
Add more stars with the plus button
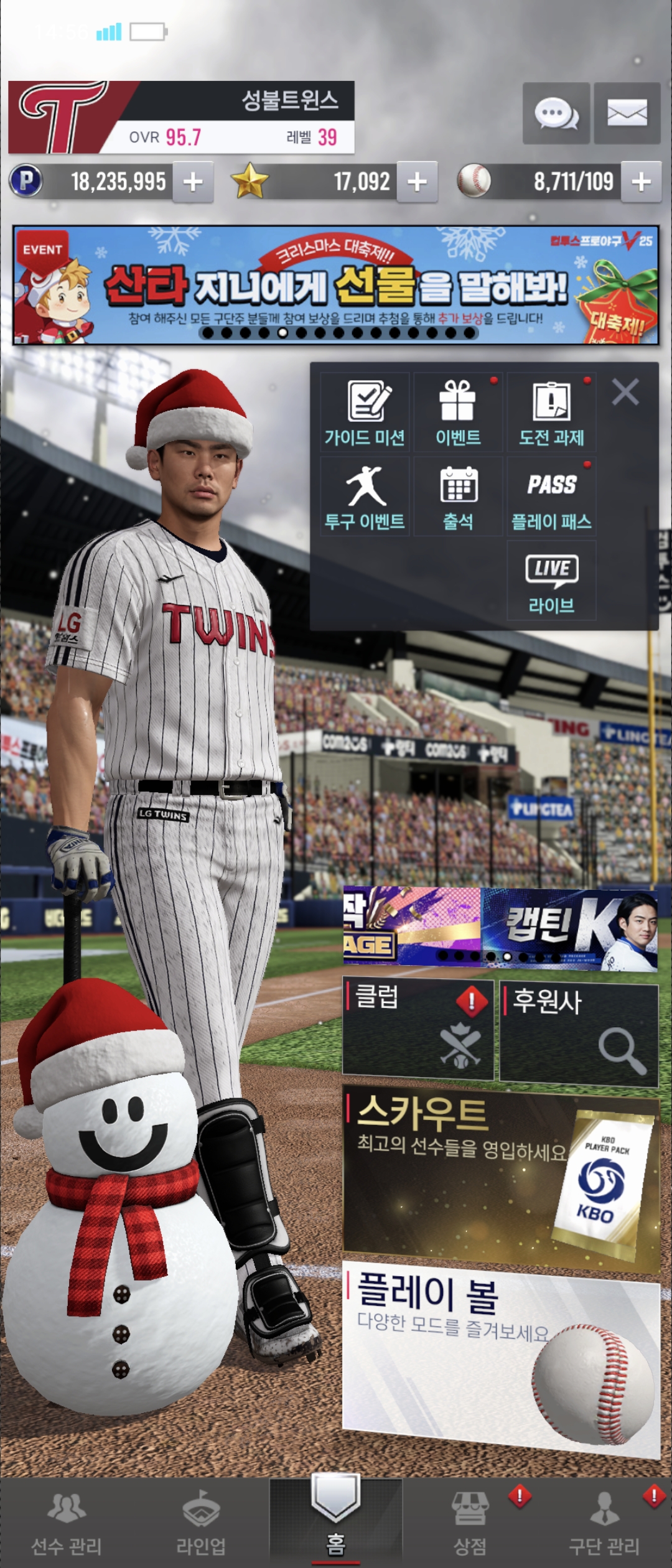[x=417, y=182]
